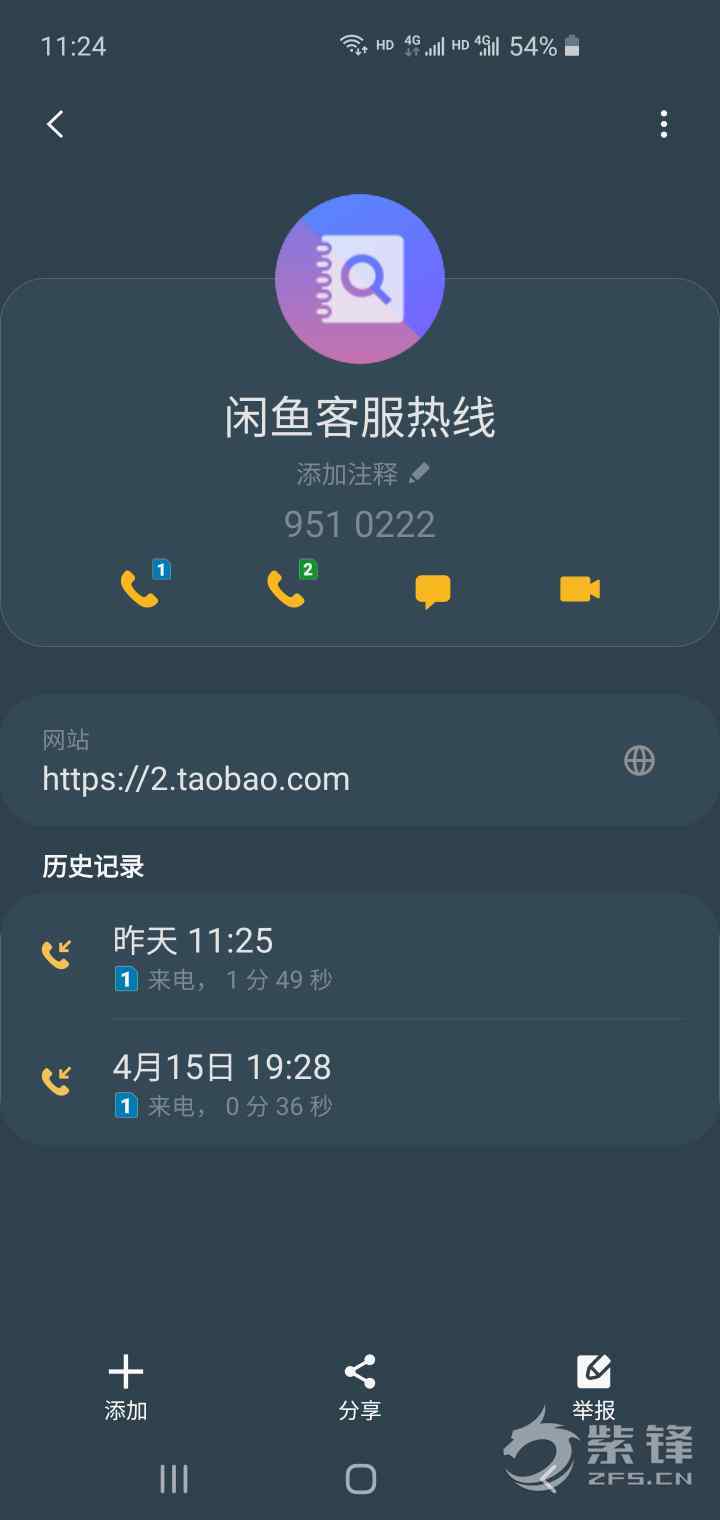Open the call record from 4月15日 19:28
Image resolution: width=720 pixels, height=1520 pixels.
pyautogui.click(x=360, y=1083)
